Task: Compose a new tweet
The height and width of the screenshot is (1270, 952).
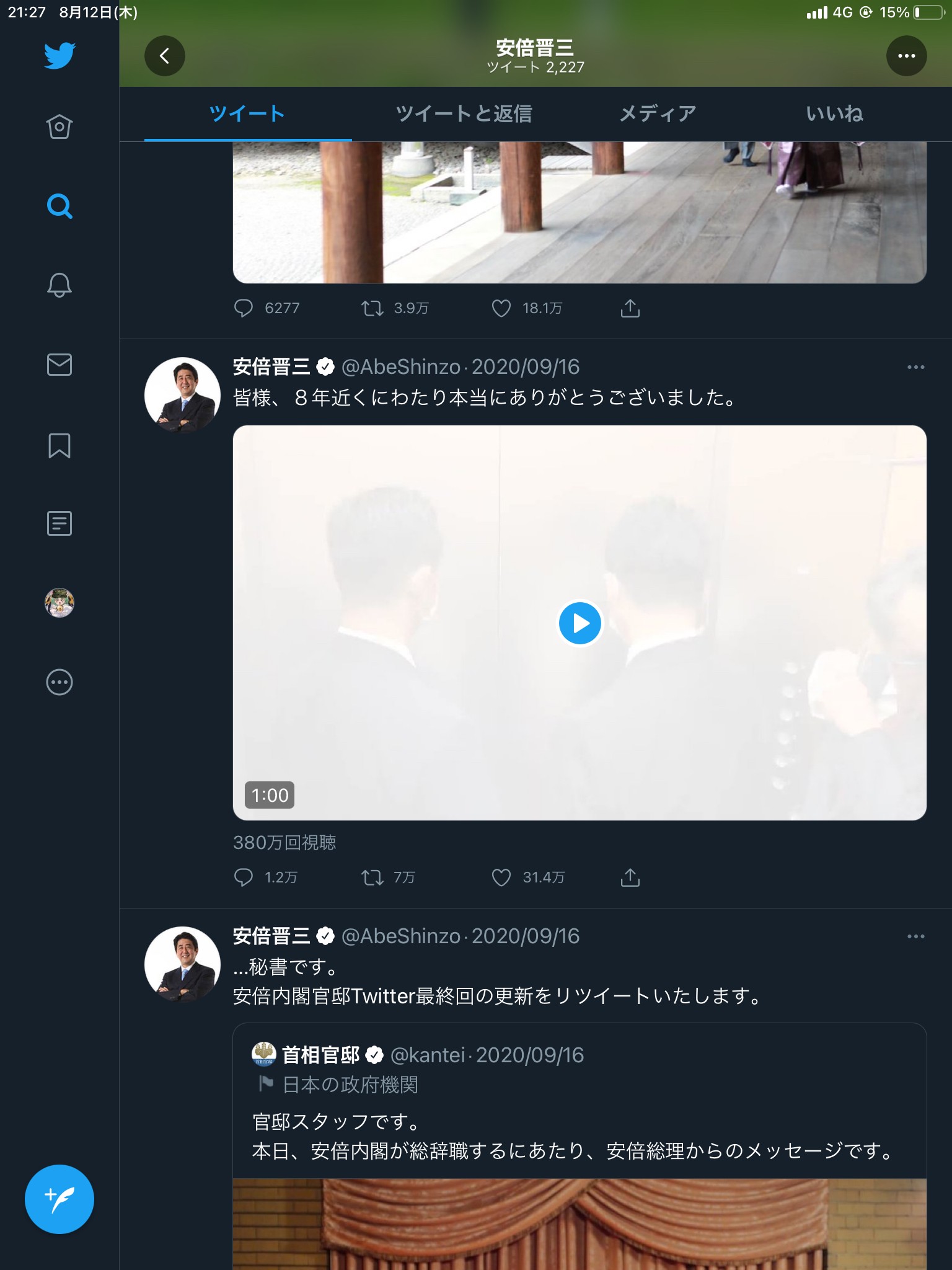Action: [59, 1199]
